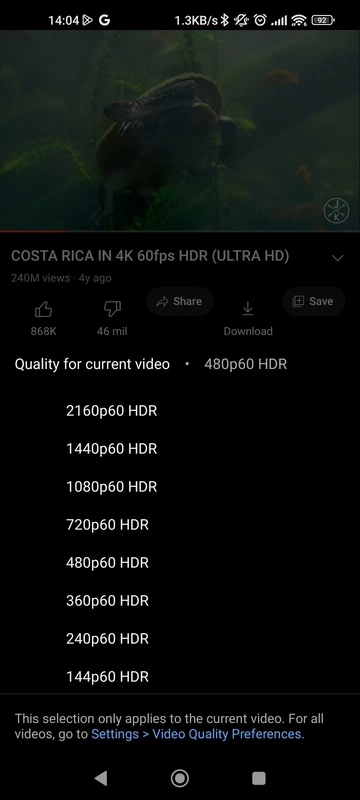Tap the system back button
The width and height of the screenshot is (360, 800).
click(101, 778)
